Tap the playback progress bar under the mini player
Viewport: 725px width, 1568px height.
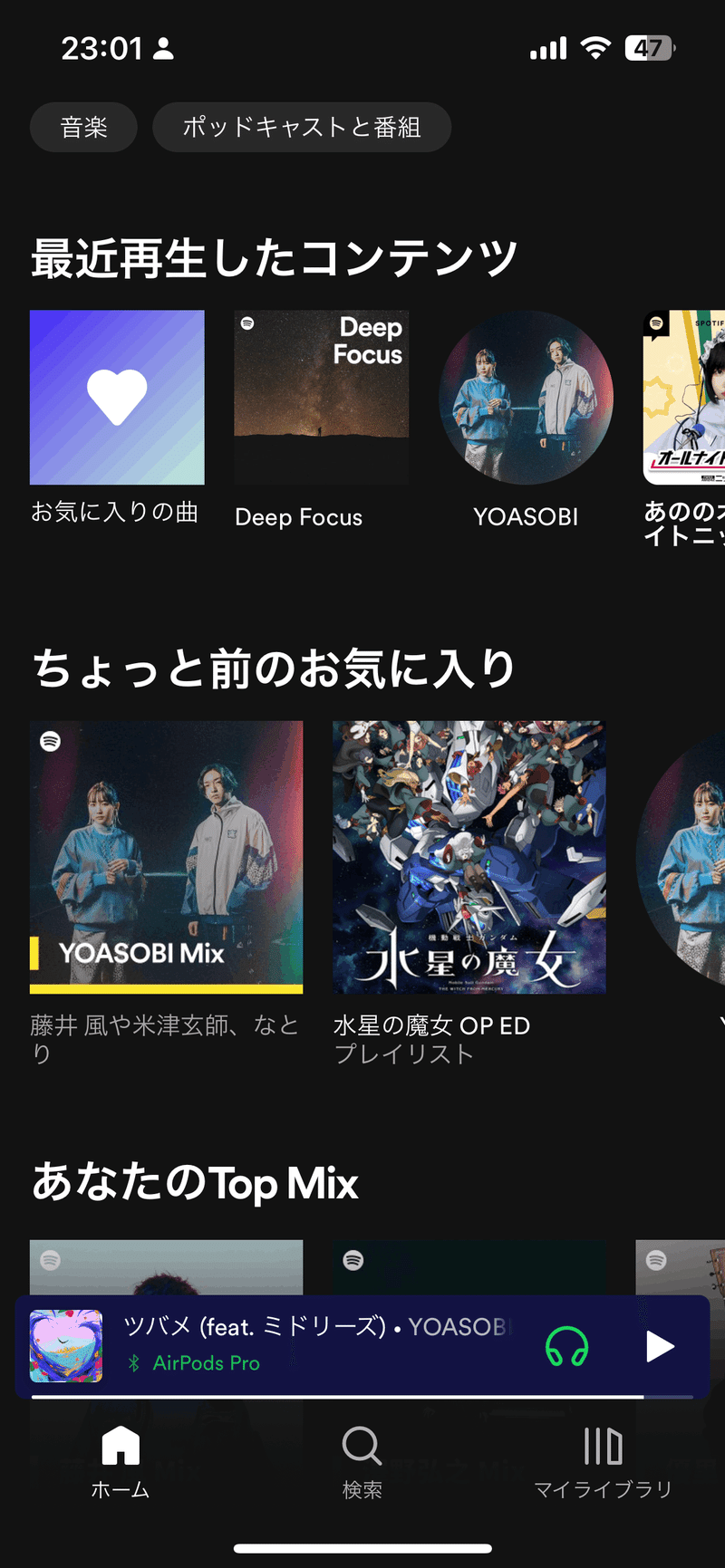coord(362,1395)
